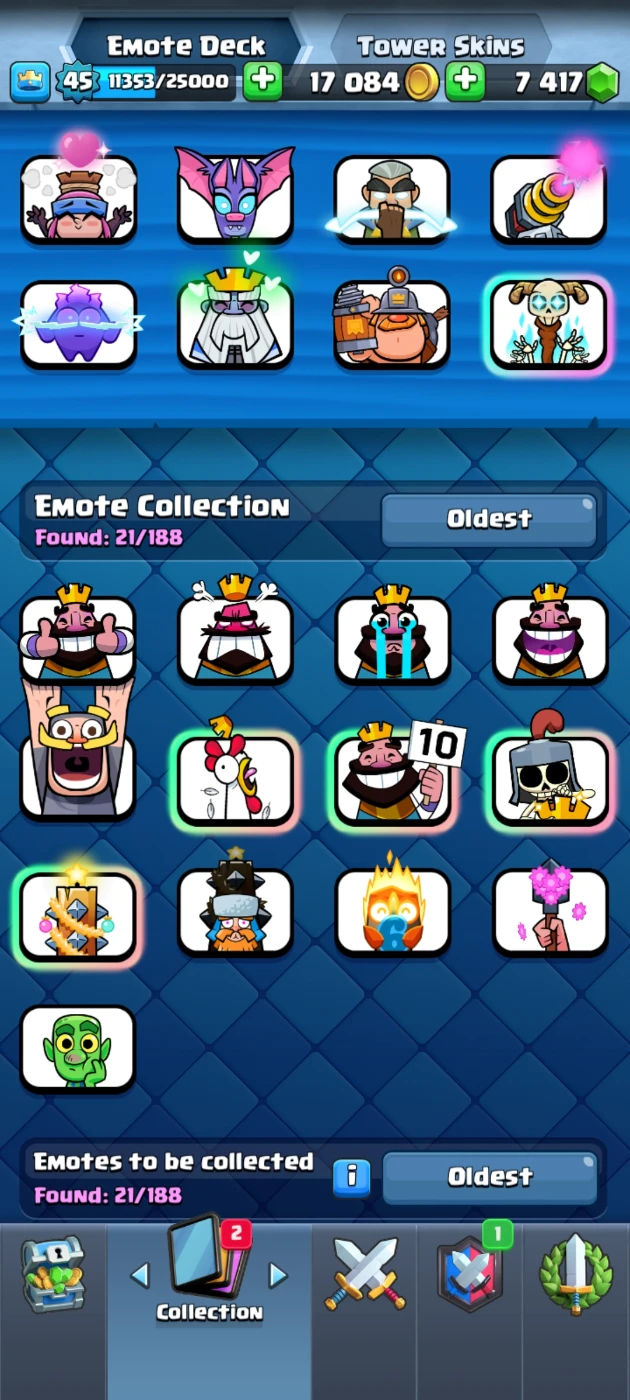Select the green goblin emote
Image resolution: width=630 pixels, height=1400 pixels.
click(x=78, y=1048)
